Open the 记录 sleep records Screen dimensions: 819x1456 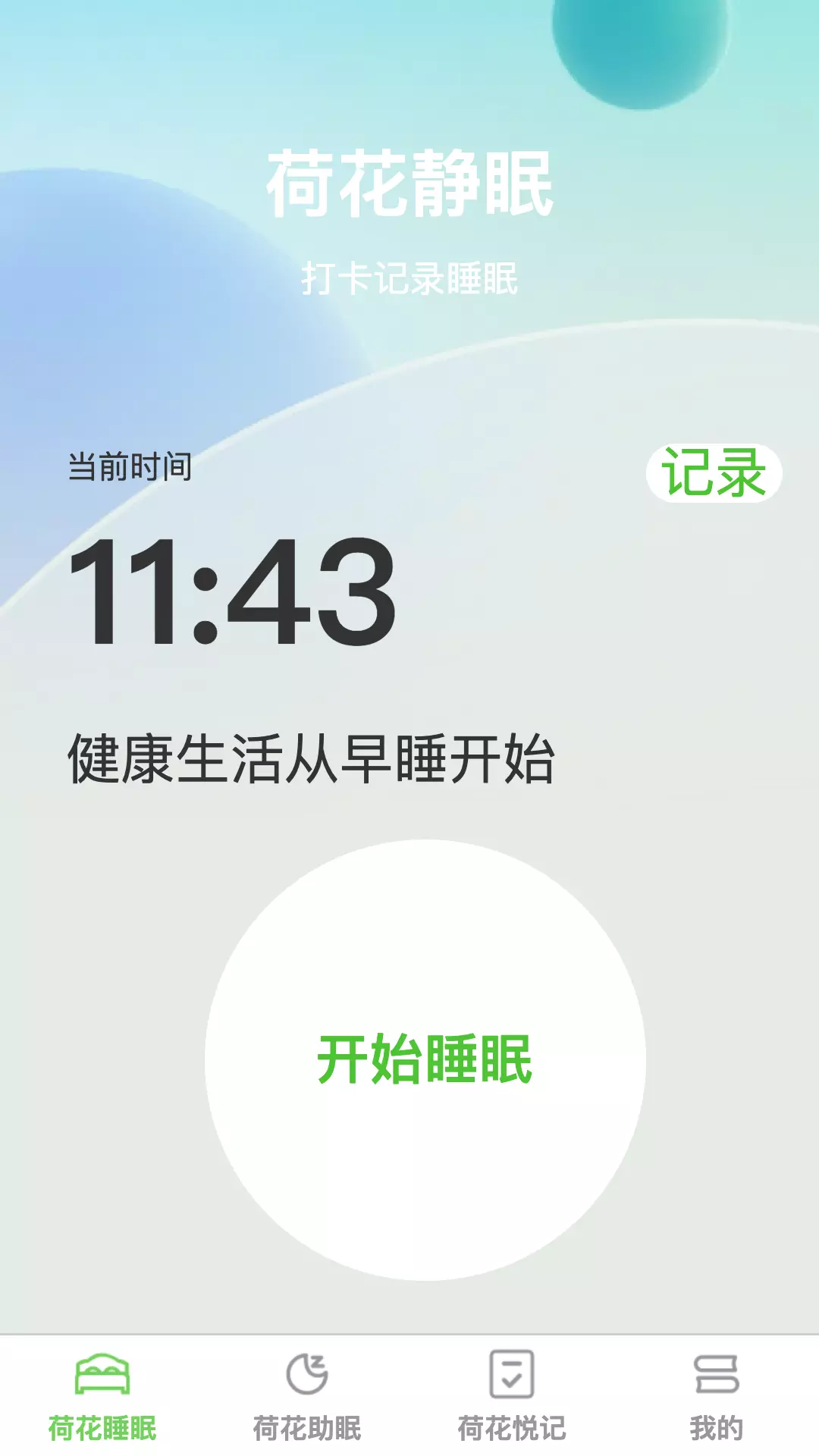point(714,473)
